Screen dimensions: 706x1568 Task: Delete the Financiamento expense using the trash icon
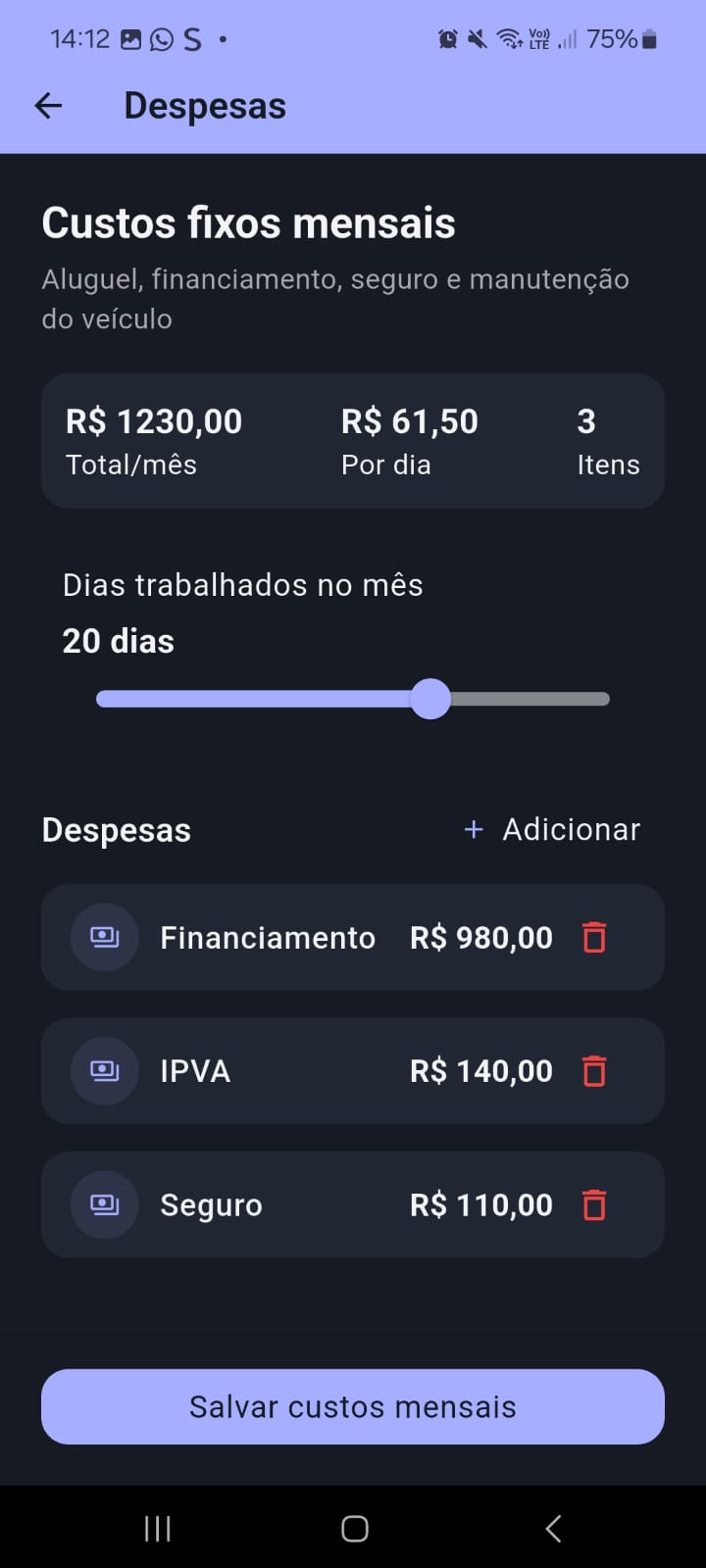(x=593, y=937)
